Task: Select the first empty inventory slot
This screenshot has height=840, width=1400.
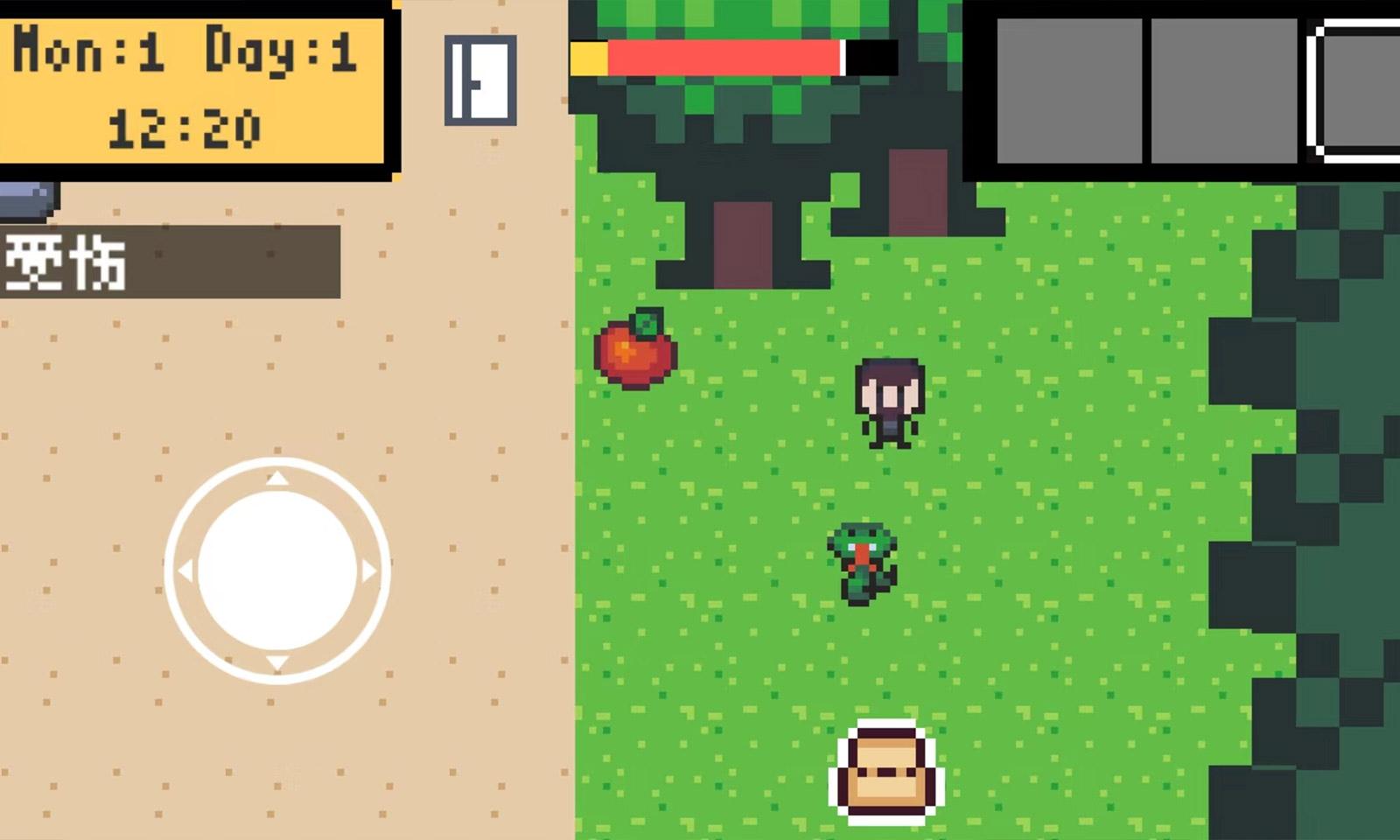Action: [1068, 91]
